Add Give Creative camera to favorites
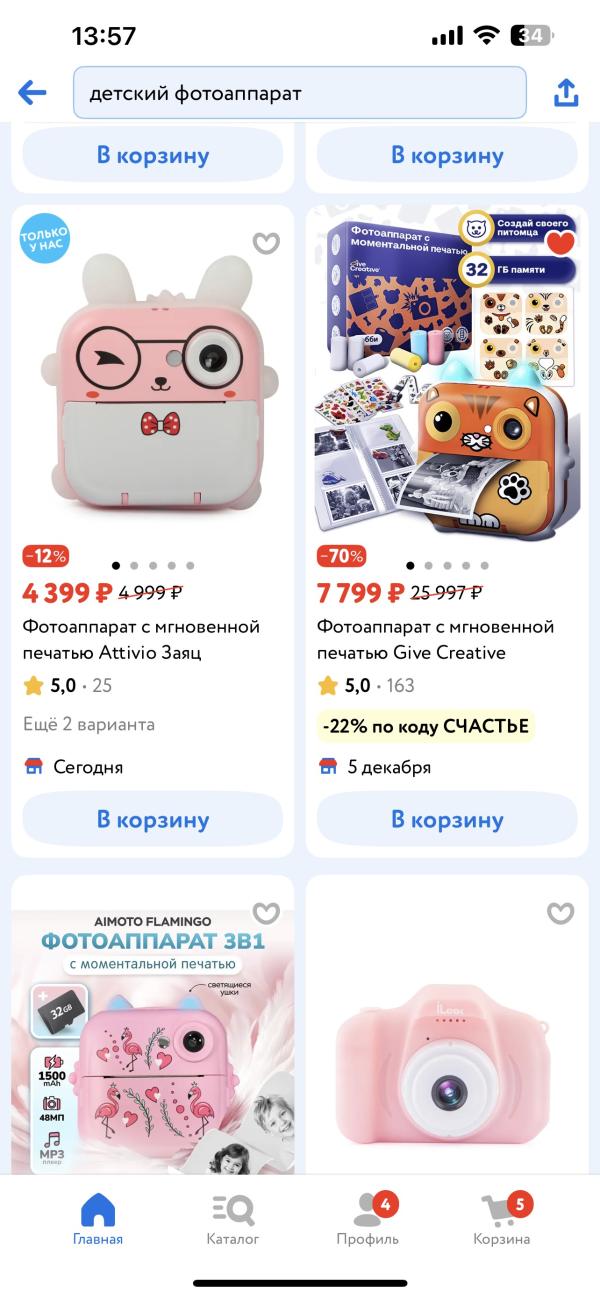Screen dimensions: 600x1297 pyautogui.click(x=560, y=243)
